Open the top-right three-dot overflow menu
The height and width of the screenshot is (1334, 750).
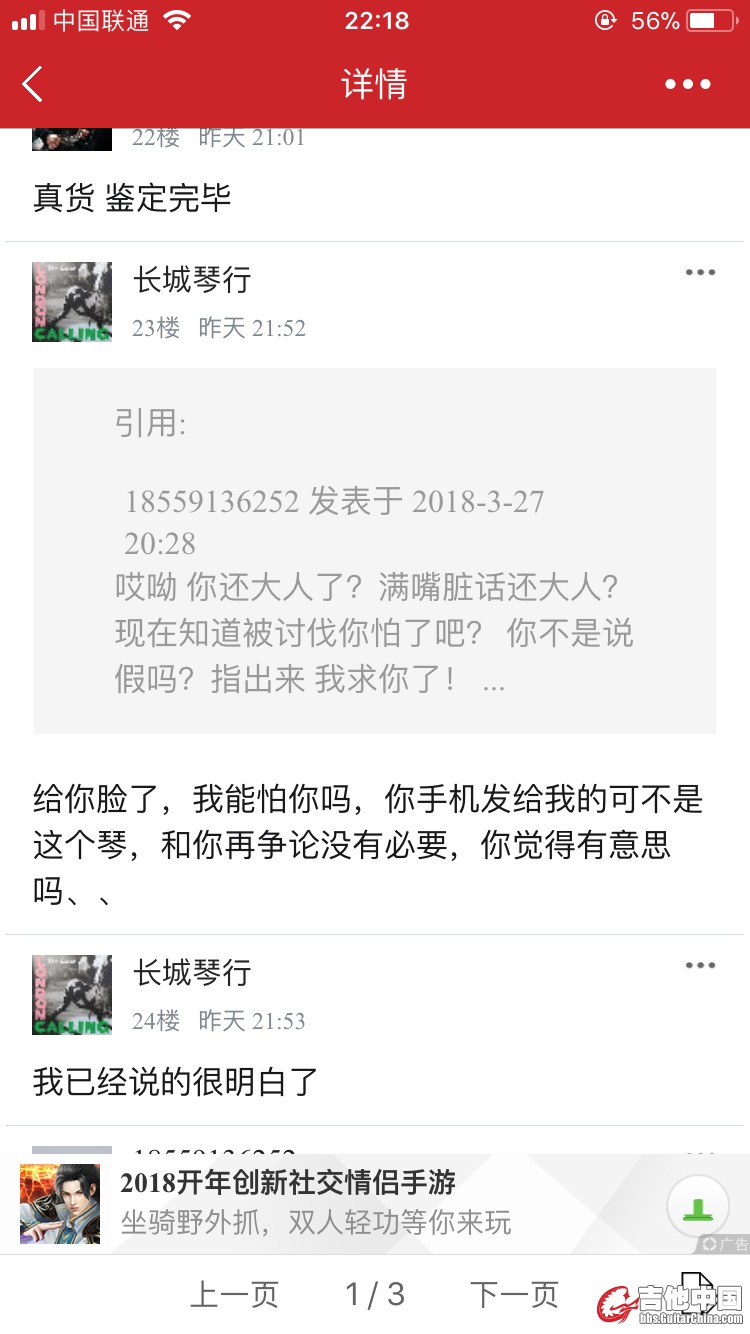pyautogui.click(x=688, y=85)
